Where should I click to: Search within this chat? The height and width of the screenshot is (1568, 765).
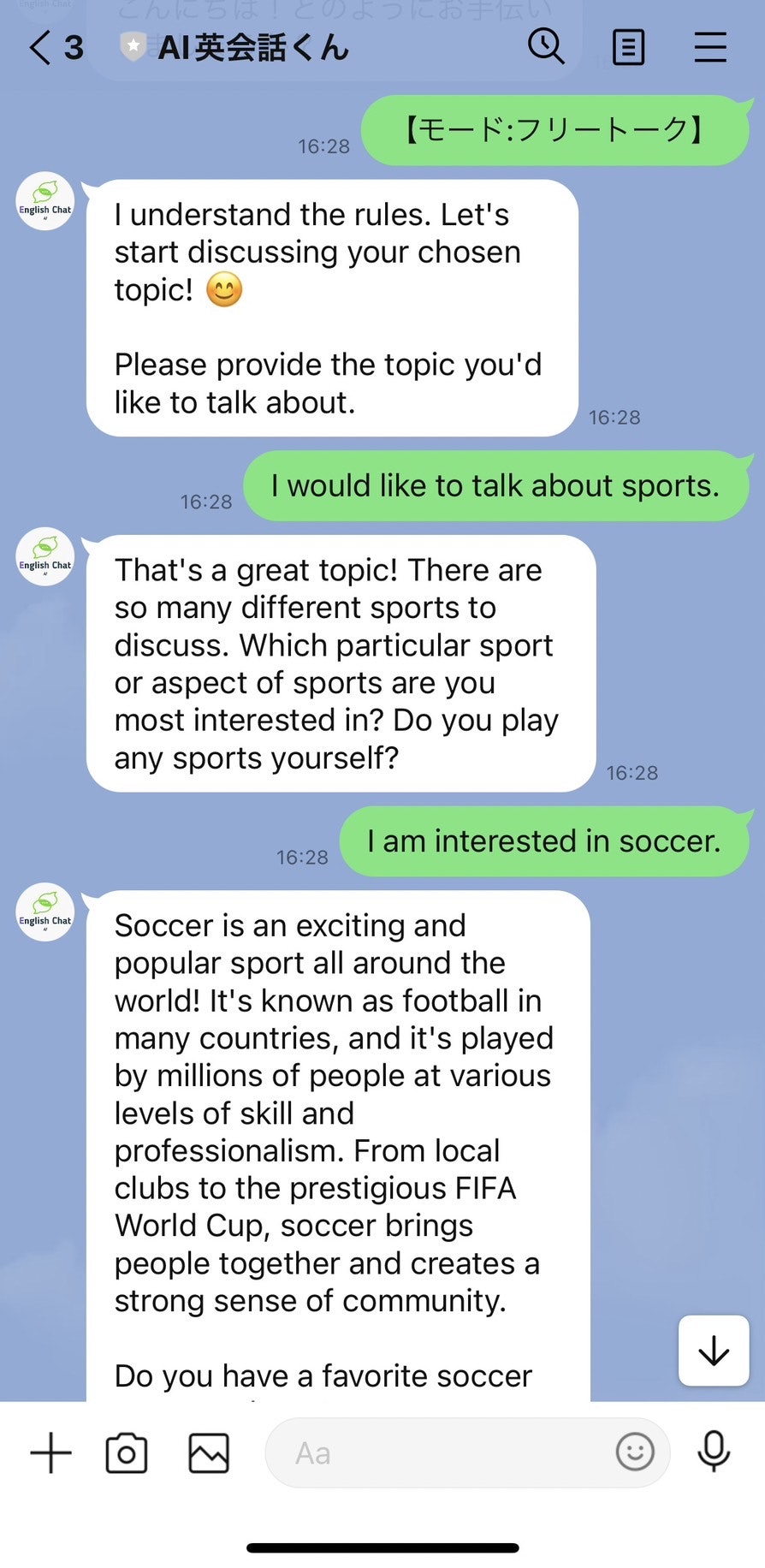[x=546, y=46]
